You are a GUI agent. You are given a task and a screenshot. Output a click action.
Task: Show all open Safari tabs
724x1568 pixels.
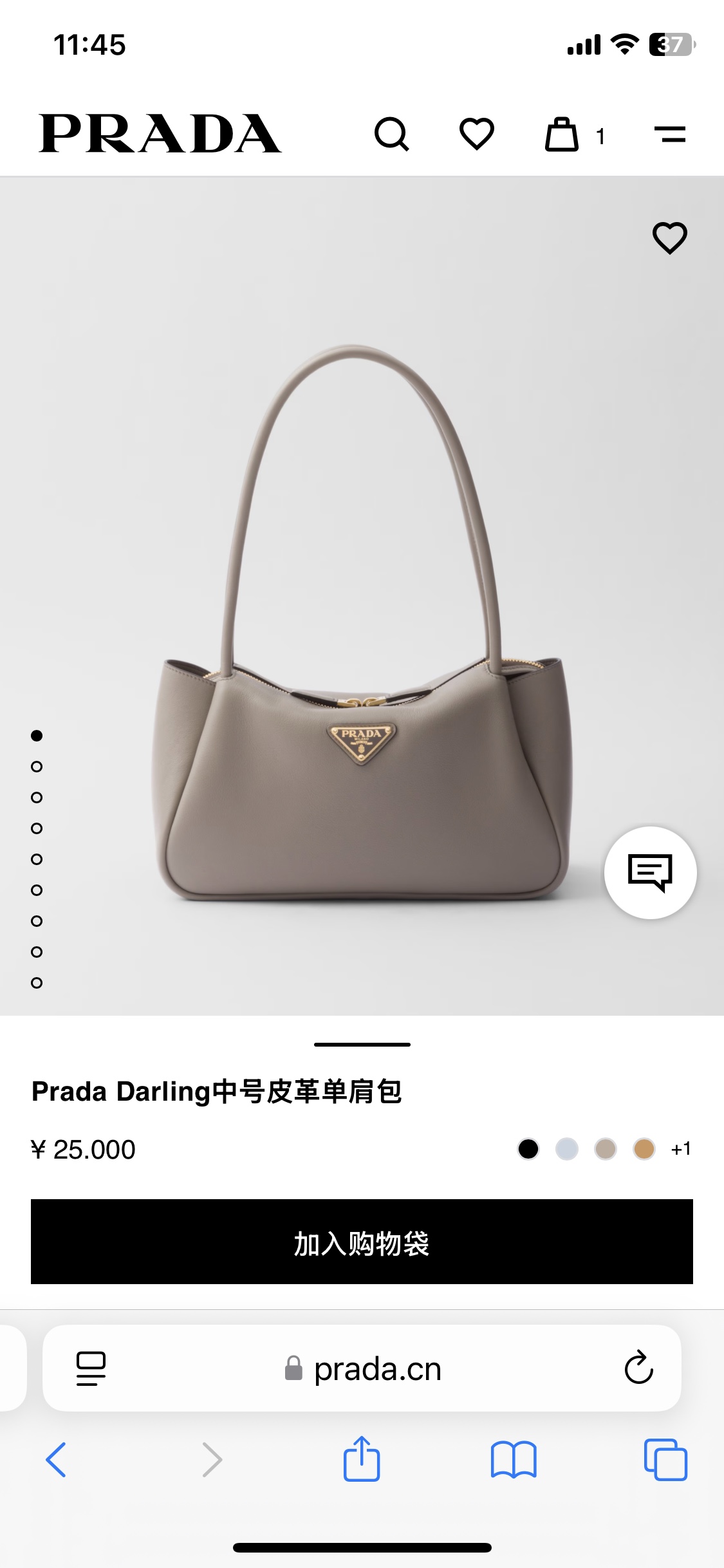point(665,1459)
